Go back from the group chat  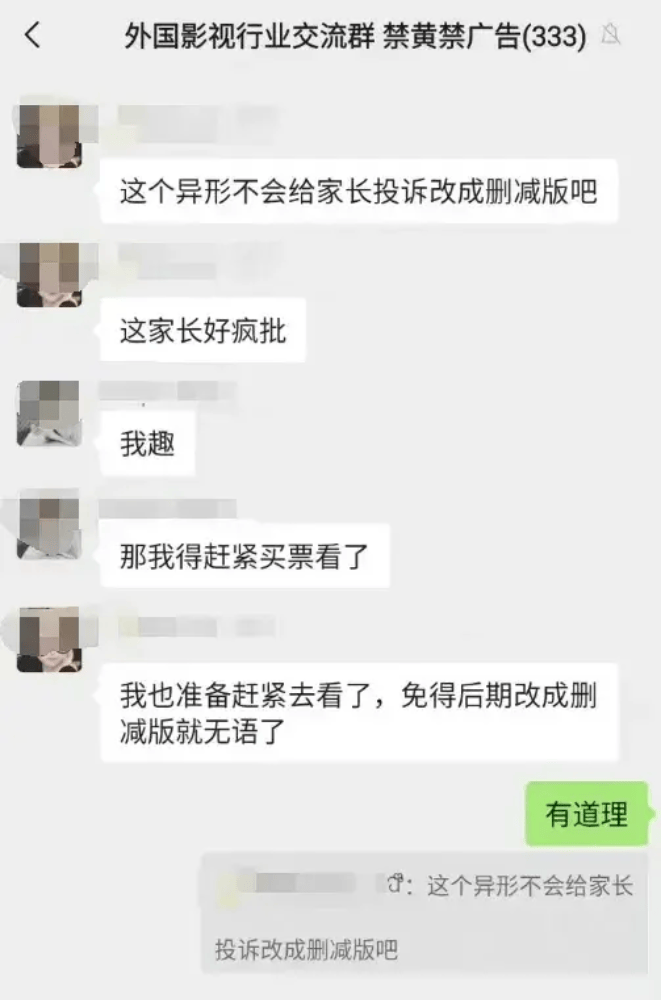(x=33, y=37)
